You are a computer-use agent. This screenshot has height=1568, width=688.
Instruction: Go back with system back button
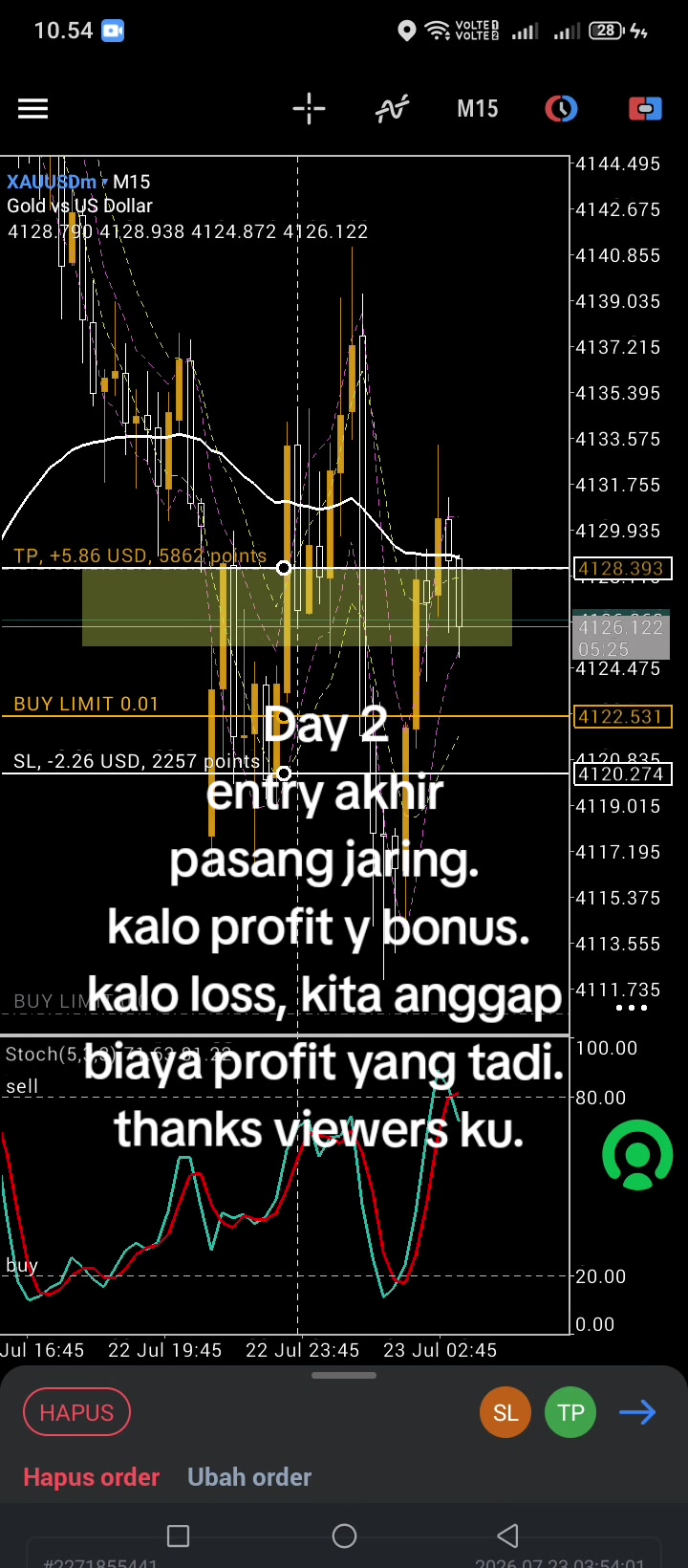[x=508, y=1535]
